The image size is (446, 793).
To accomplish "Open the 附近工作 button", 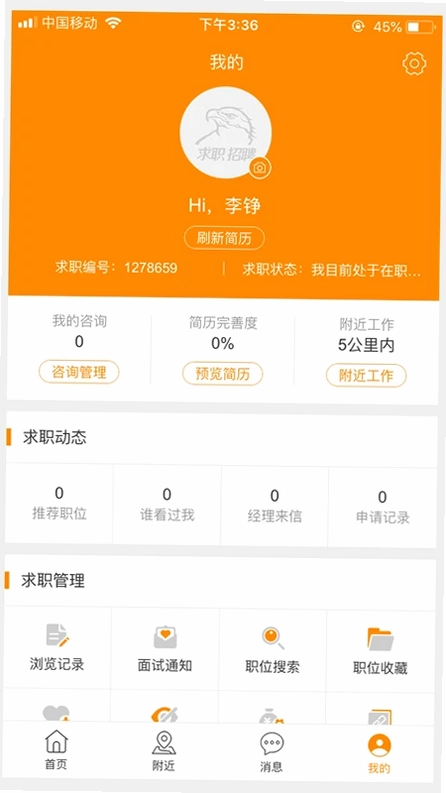I will (366, 376).
